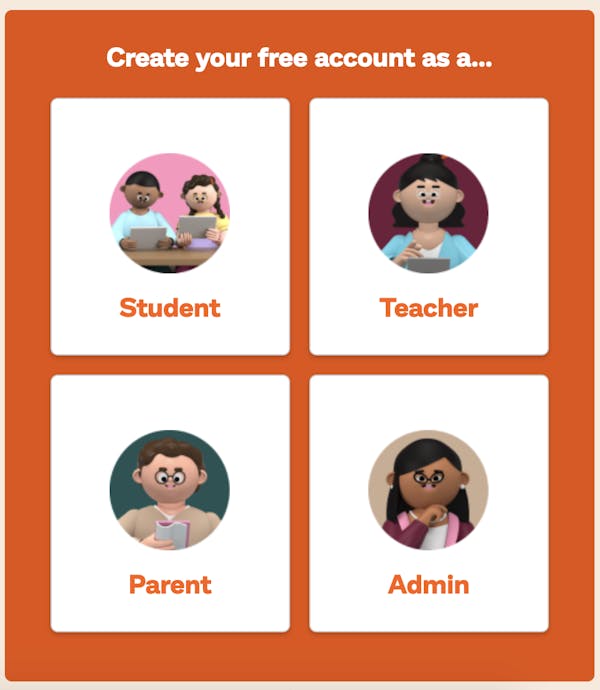Choose the Teacher account option

point(429,227)
